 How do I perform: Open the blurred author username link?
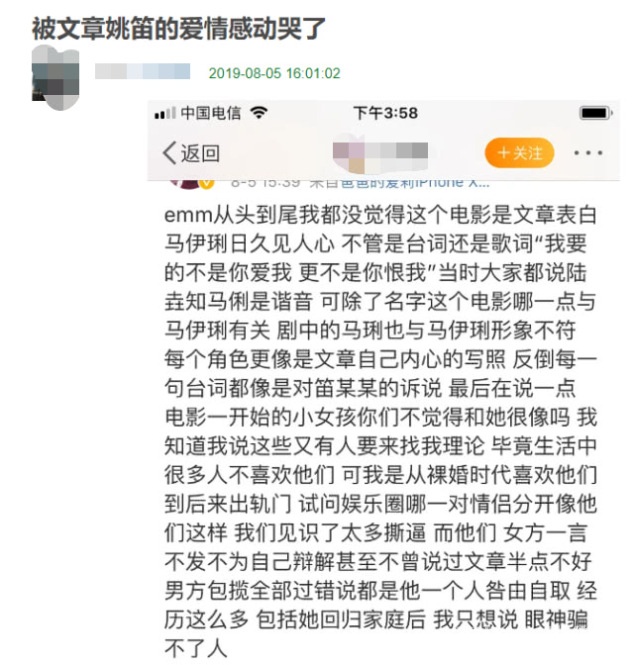point(142,72)
